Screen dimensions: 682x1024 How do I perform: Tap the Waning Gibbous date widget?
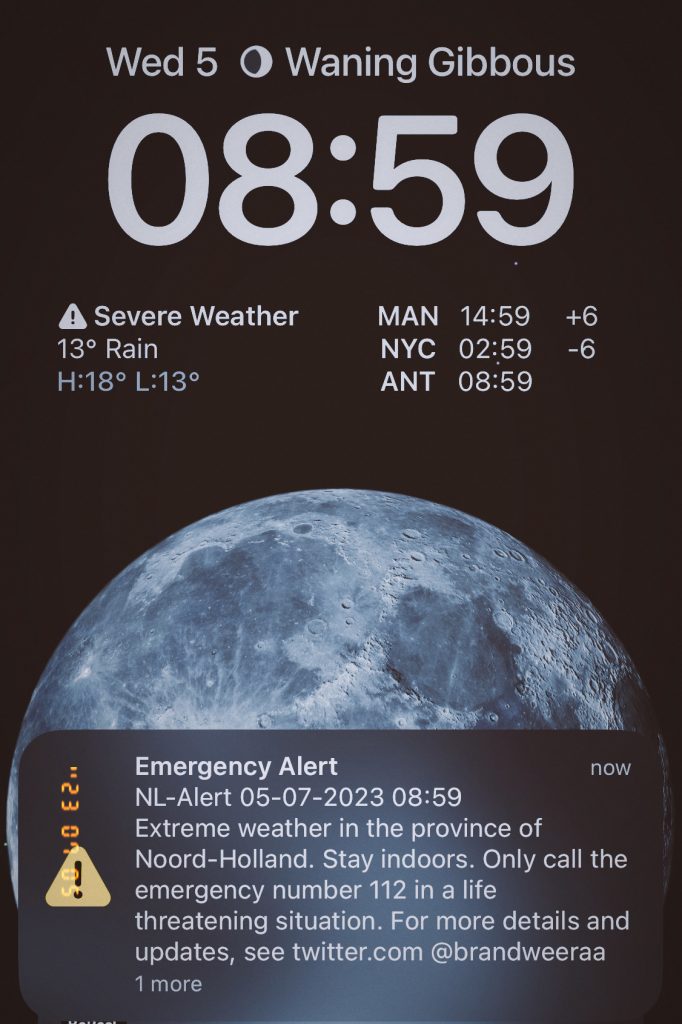point(340,63)
